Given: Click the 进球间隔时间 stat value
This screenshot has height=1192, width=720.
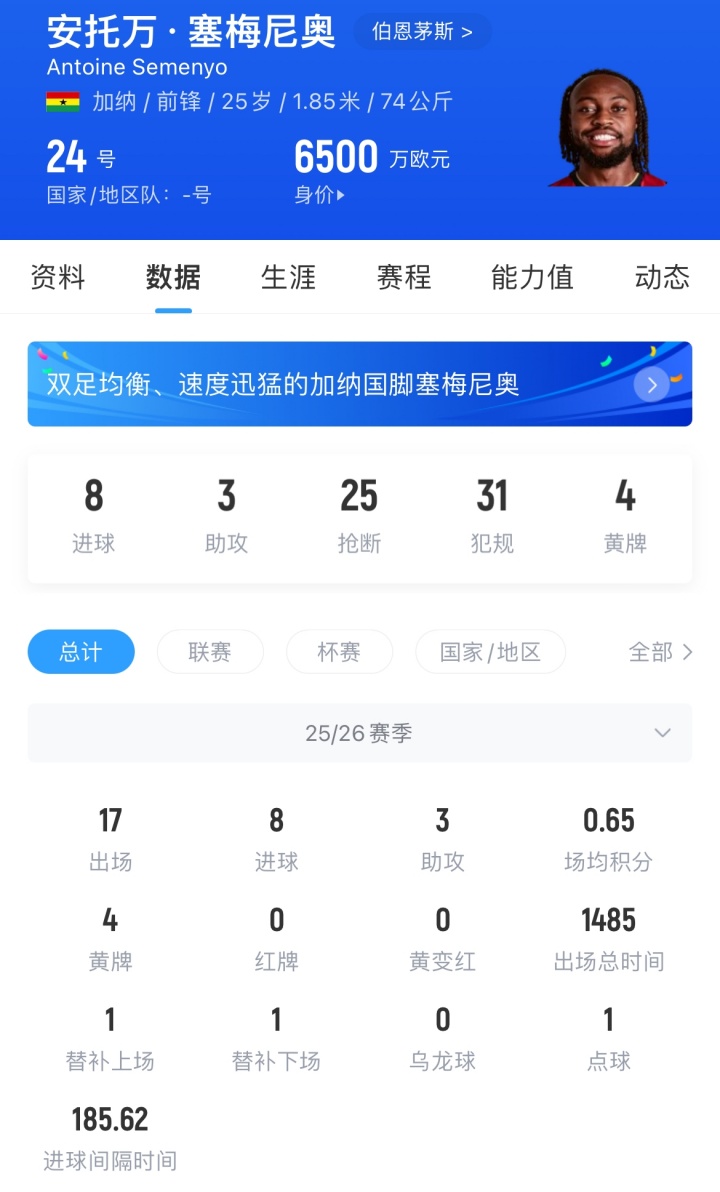Looking at the screenshot, I should tap(109, 1120).
